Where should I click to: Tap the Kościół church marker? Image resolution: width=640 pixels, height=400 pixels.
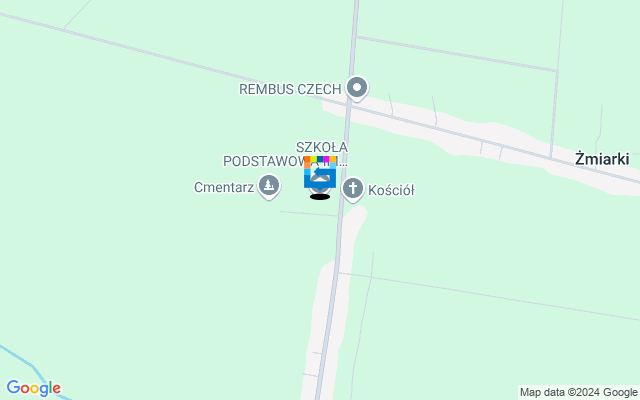click(352, 188)
